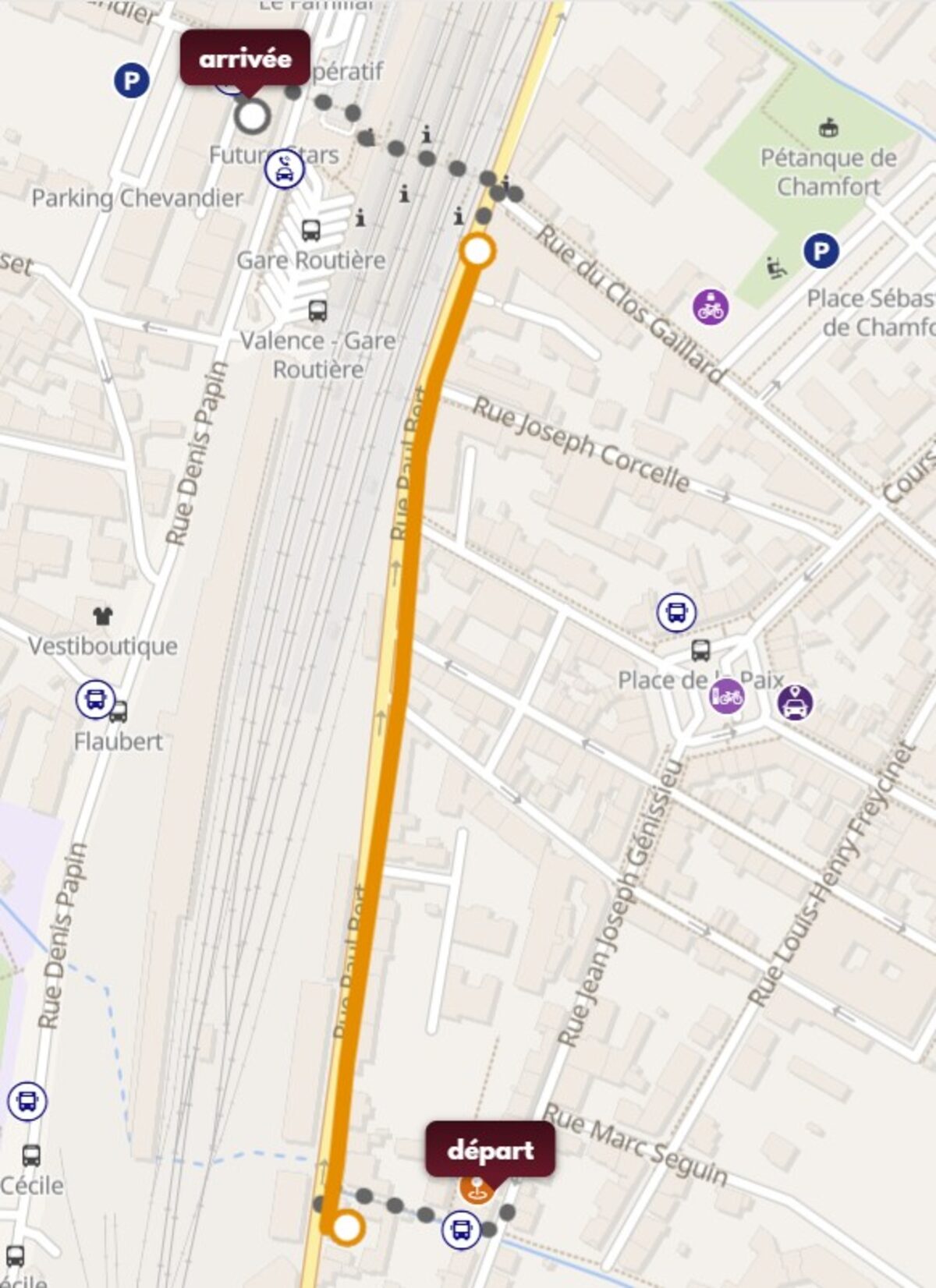Open the car-sharing marker at Place de la Paix
This screenshot has height=1288, width=936.
click(x=795, y=702)
